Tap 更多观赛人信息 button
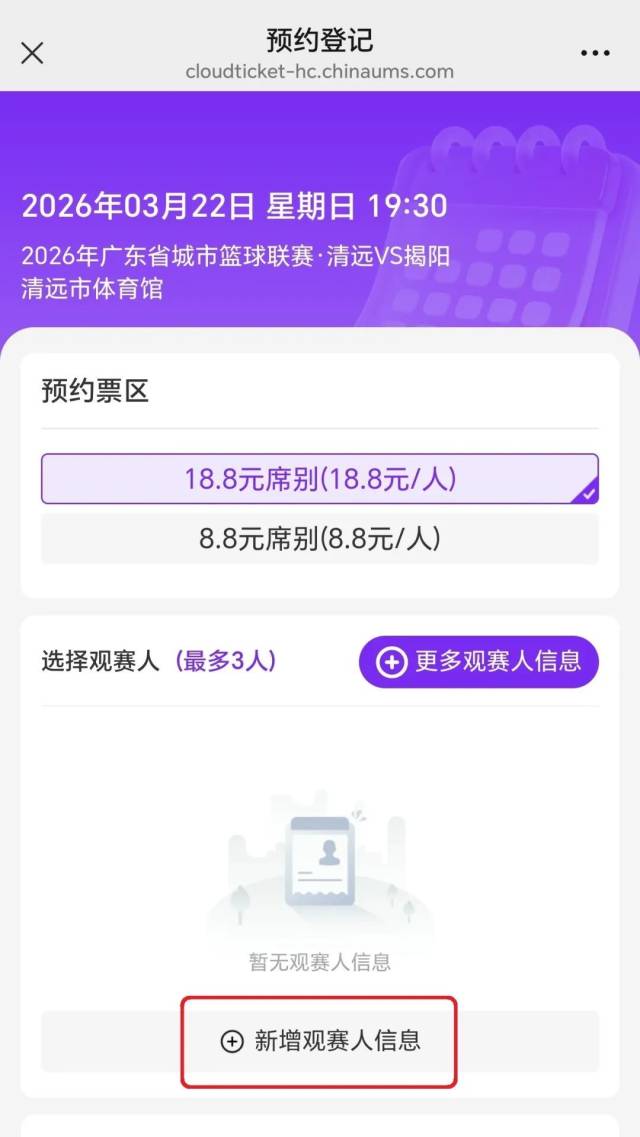The image size is (640, 1137). click(x=479, y=662)
